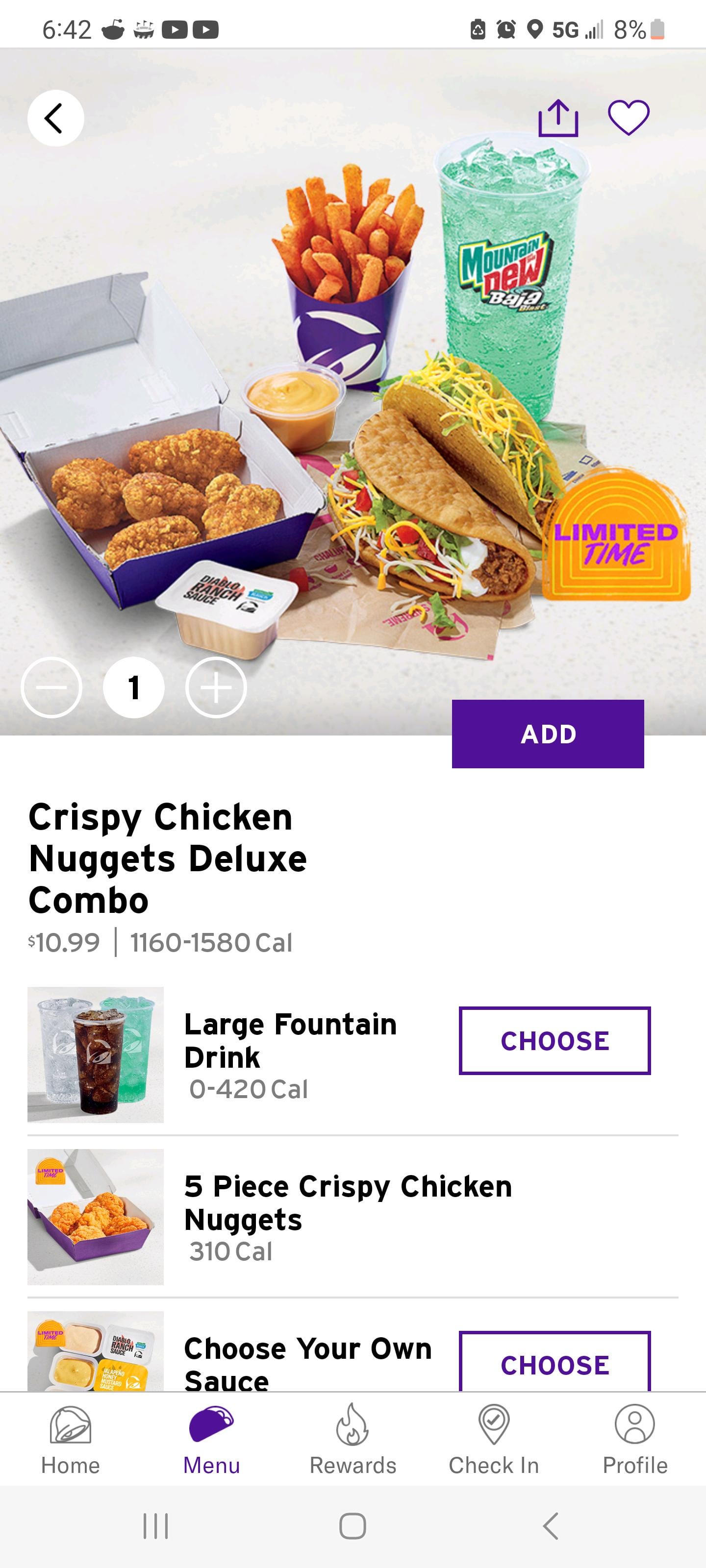
Task: Switch to the Home tab
Action: point(71,1440)
